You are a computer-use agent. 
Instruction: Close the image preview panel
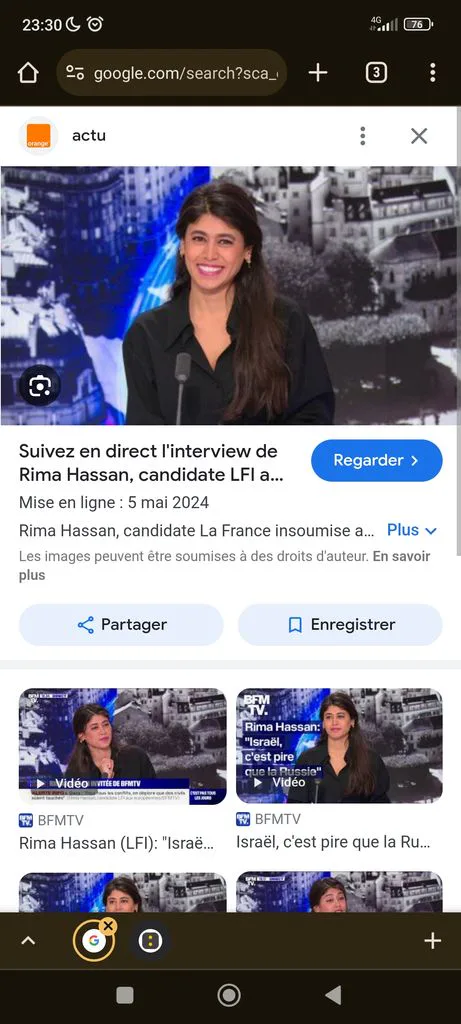coord(419,136)
